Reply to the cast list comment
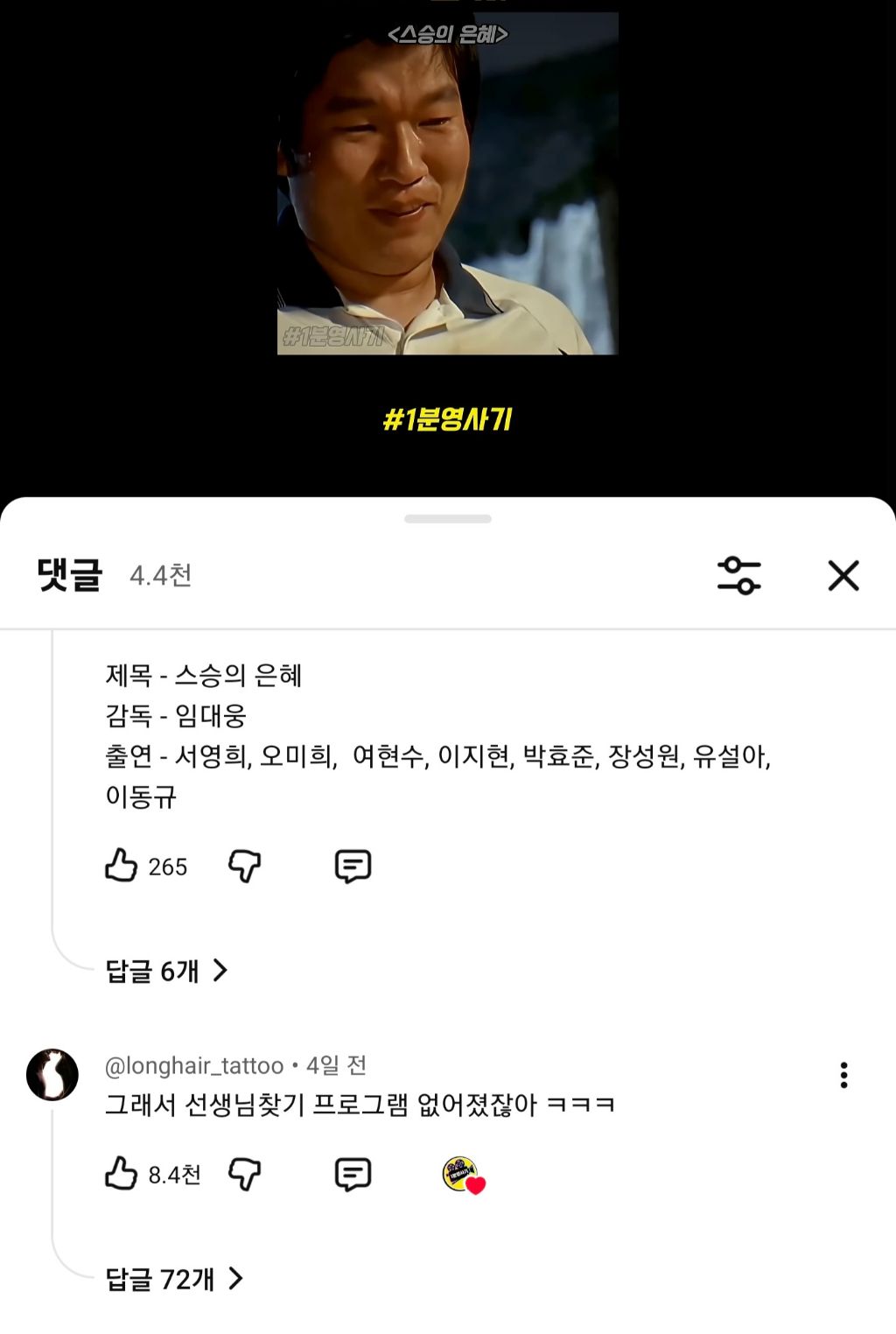 click(353, 867)
